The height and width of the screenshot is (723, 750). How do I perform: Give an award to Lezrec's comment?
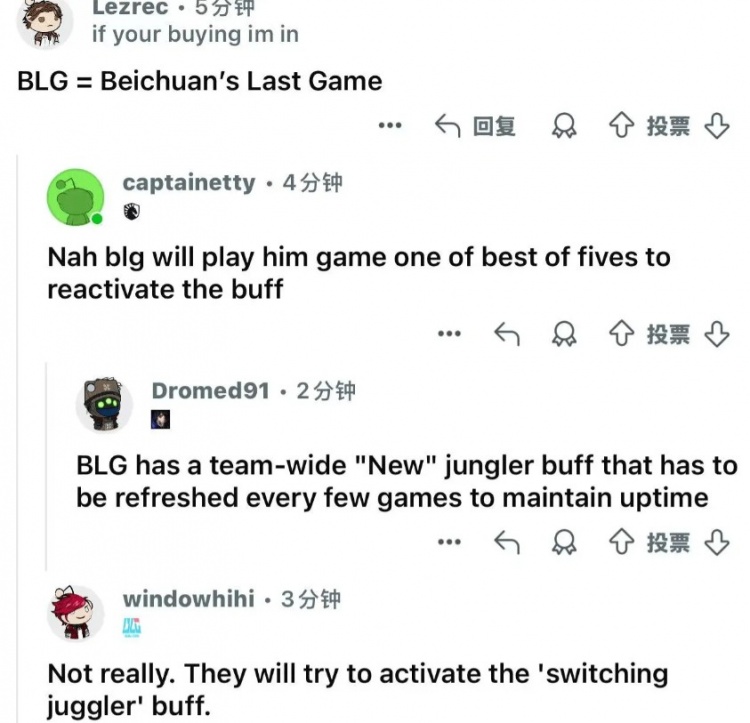click(x=566, y=126)
